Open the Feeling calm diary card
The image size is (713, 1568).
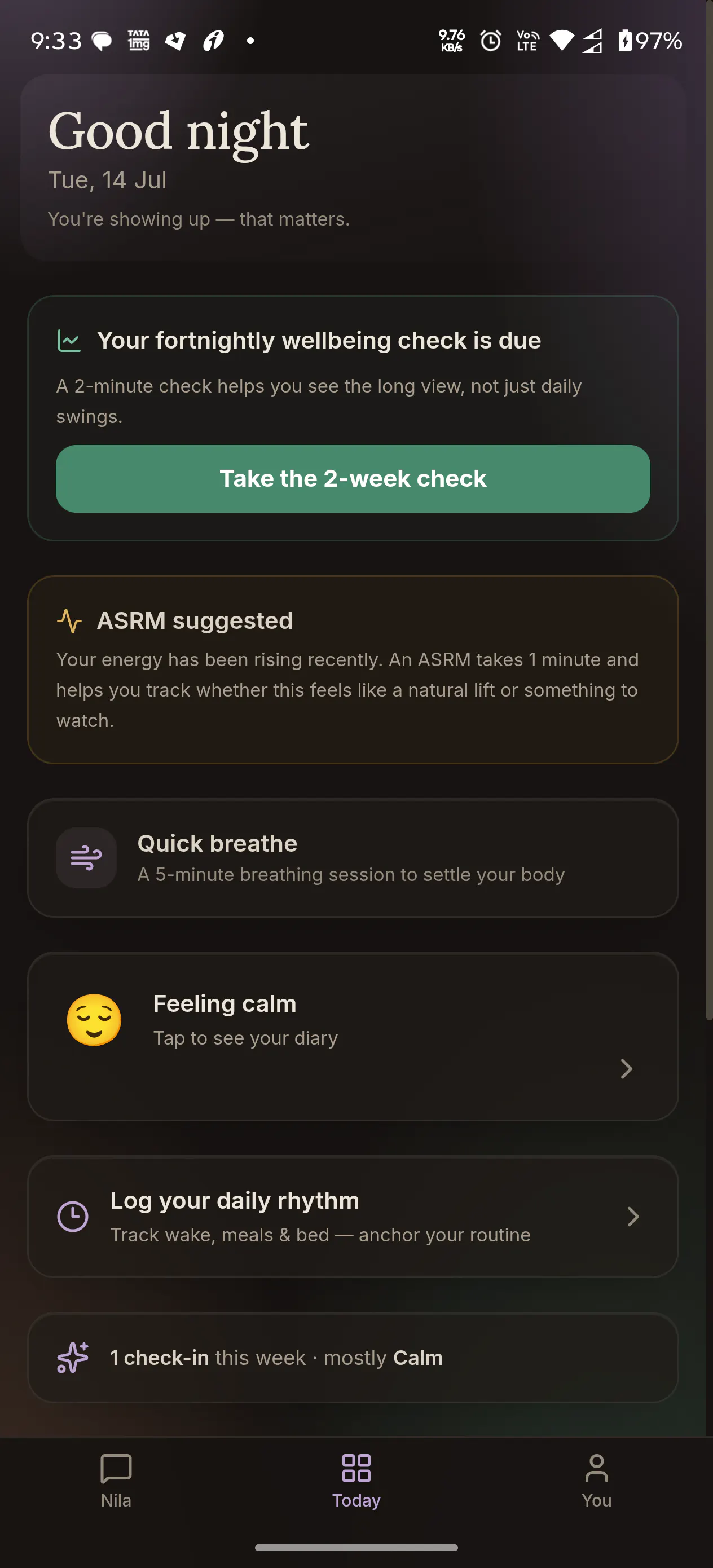click(x=353, y=1036)
